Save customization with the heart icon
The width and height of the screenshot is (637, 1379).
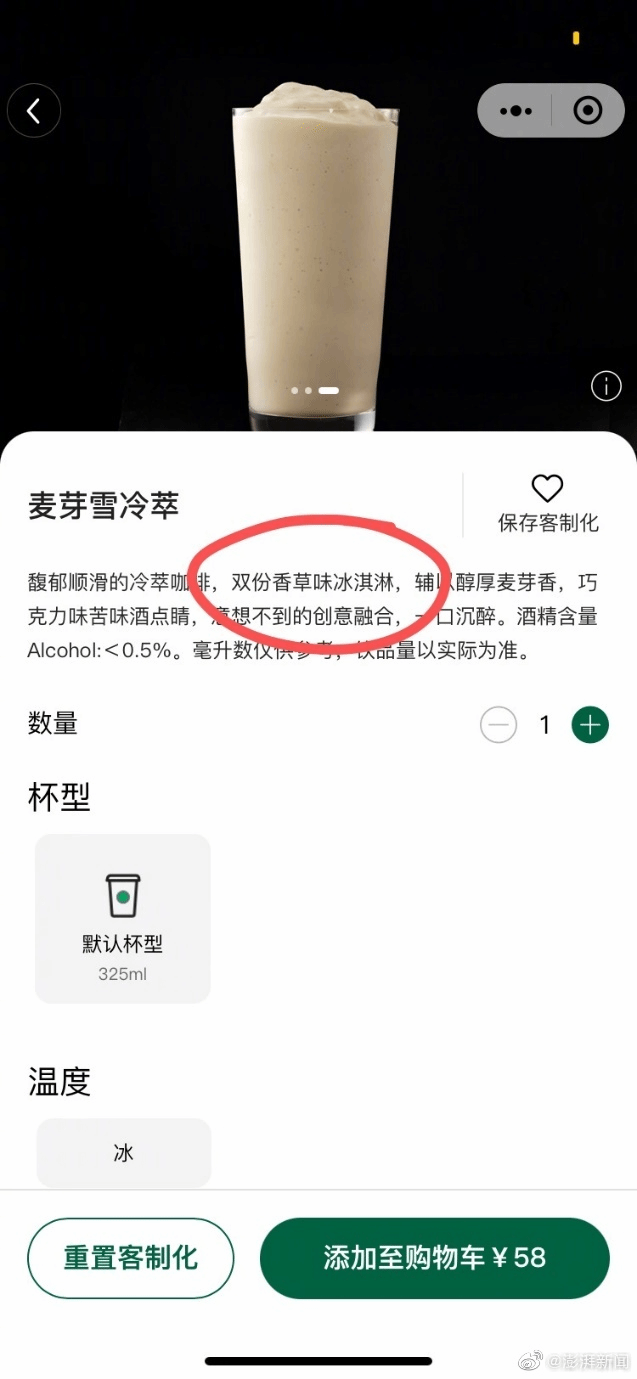[547, 489]
